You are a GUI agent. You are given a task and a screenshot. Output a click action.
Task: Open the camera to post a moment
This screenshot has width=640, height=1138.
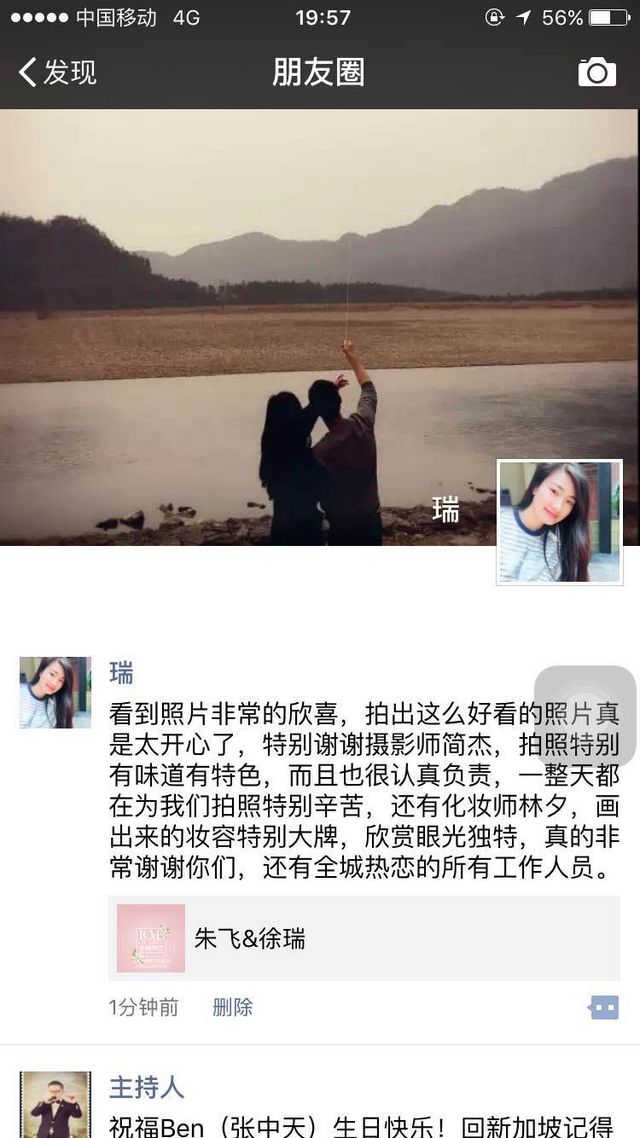[x=596, y=72]
